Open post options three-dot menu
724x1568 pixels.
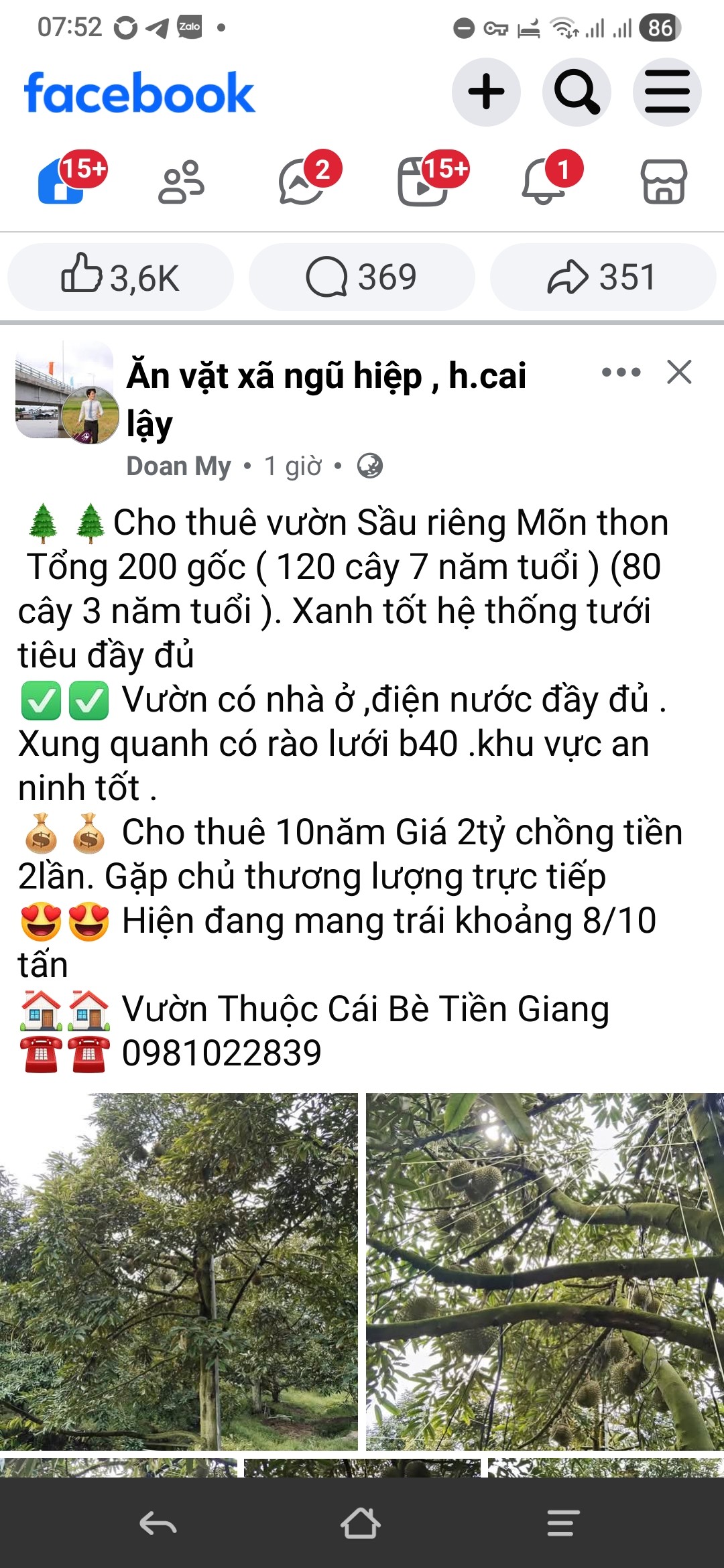point(621,373)
